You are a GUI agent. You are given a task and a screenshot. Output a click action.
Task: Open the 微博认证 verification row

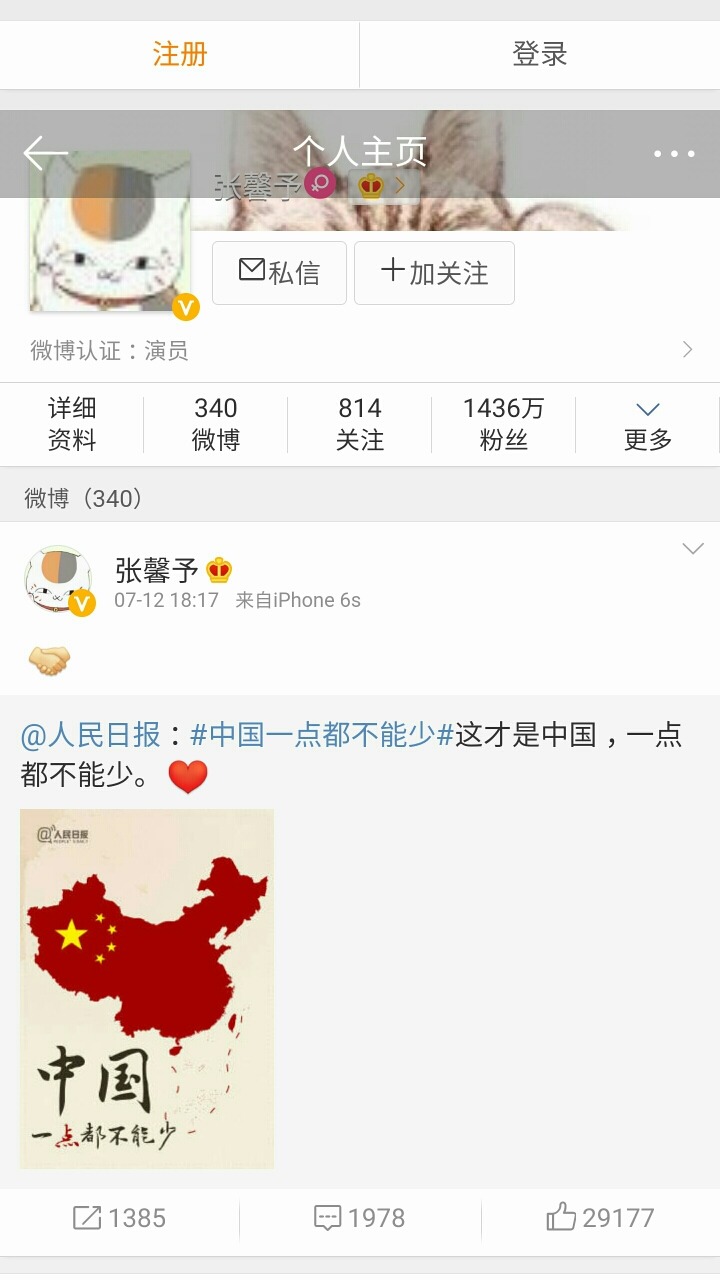click(x=360, y=350)
